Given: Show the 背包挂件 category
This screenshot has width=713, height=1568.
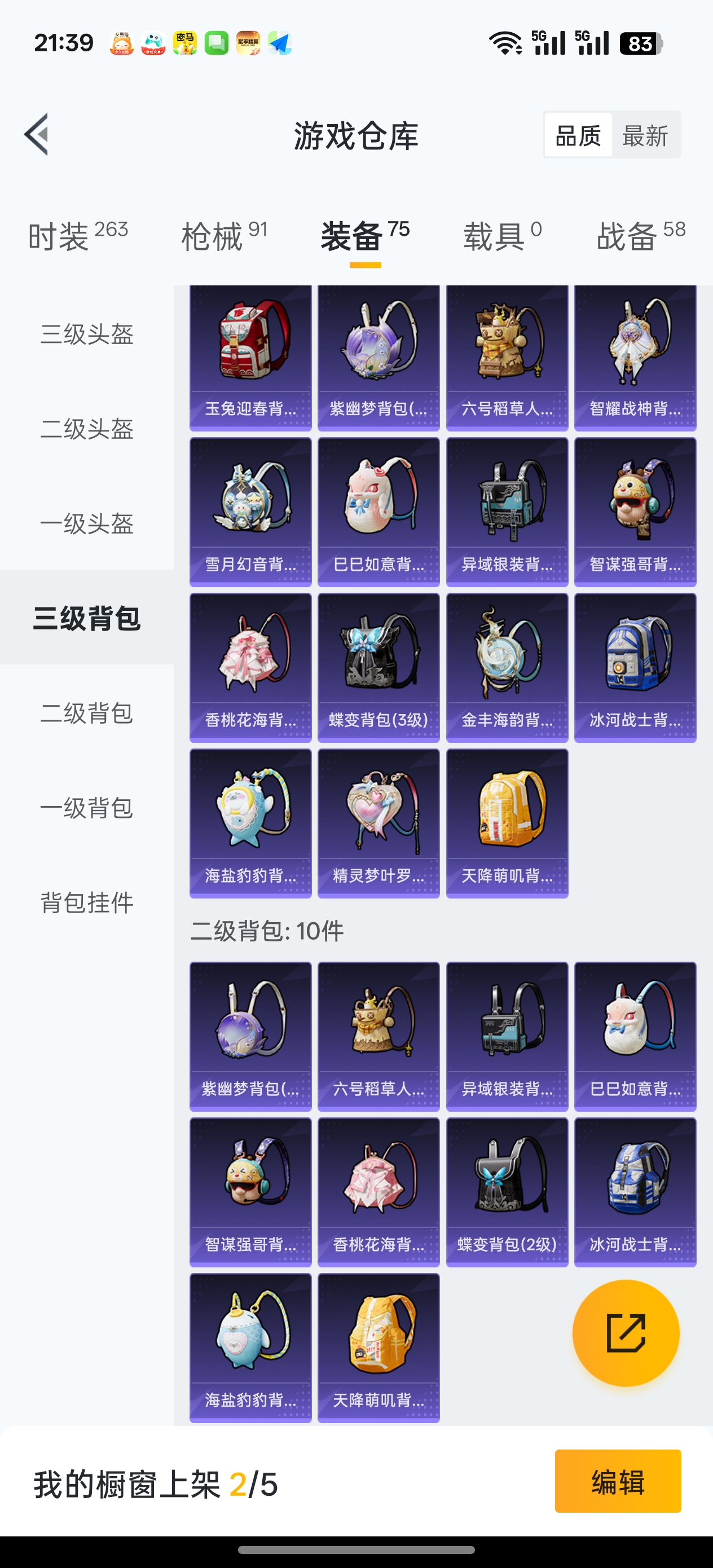Looking at the screenshot, I should pyautogui.click(x=86, y=902).
